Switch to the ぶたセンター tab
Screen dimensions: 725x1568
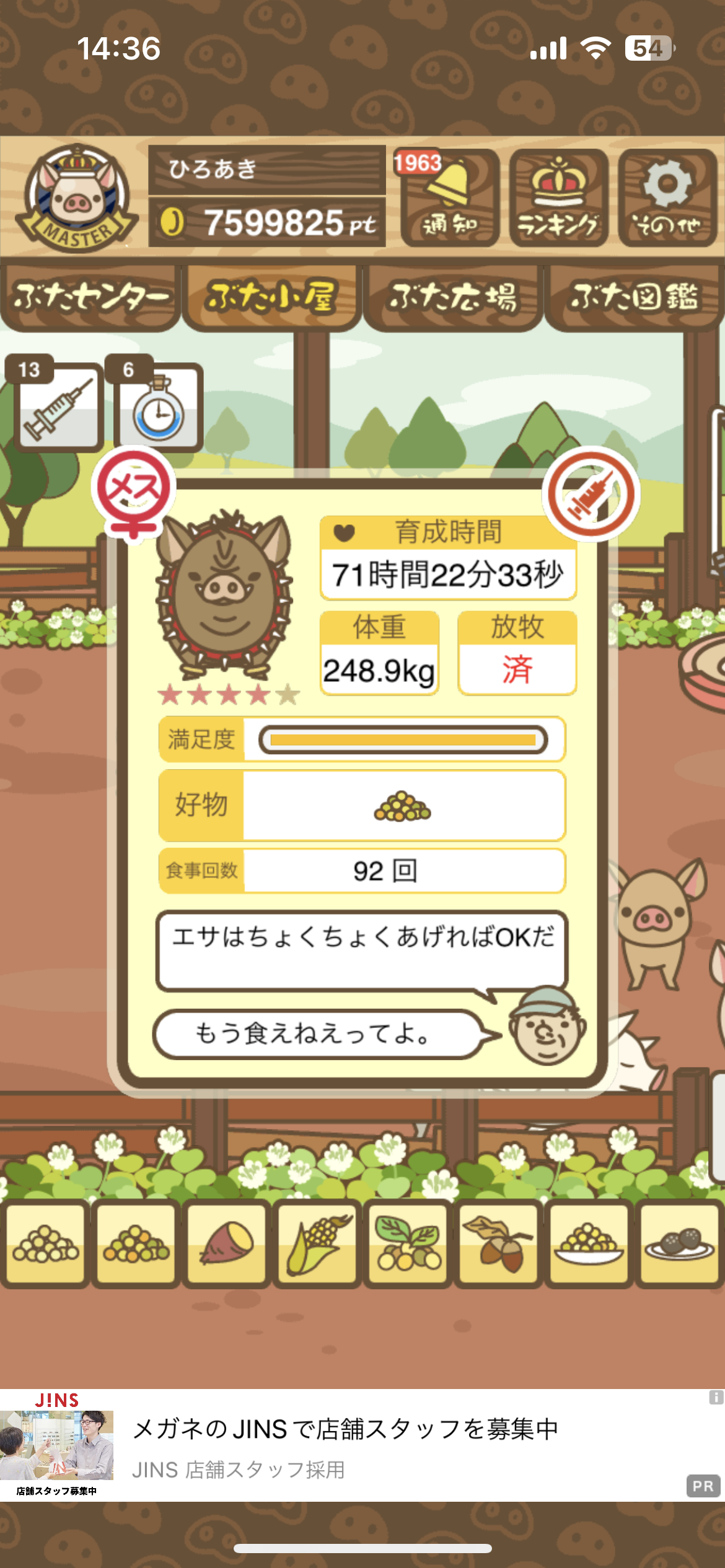tap(90, 298)
